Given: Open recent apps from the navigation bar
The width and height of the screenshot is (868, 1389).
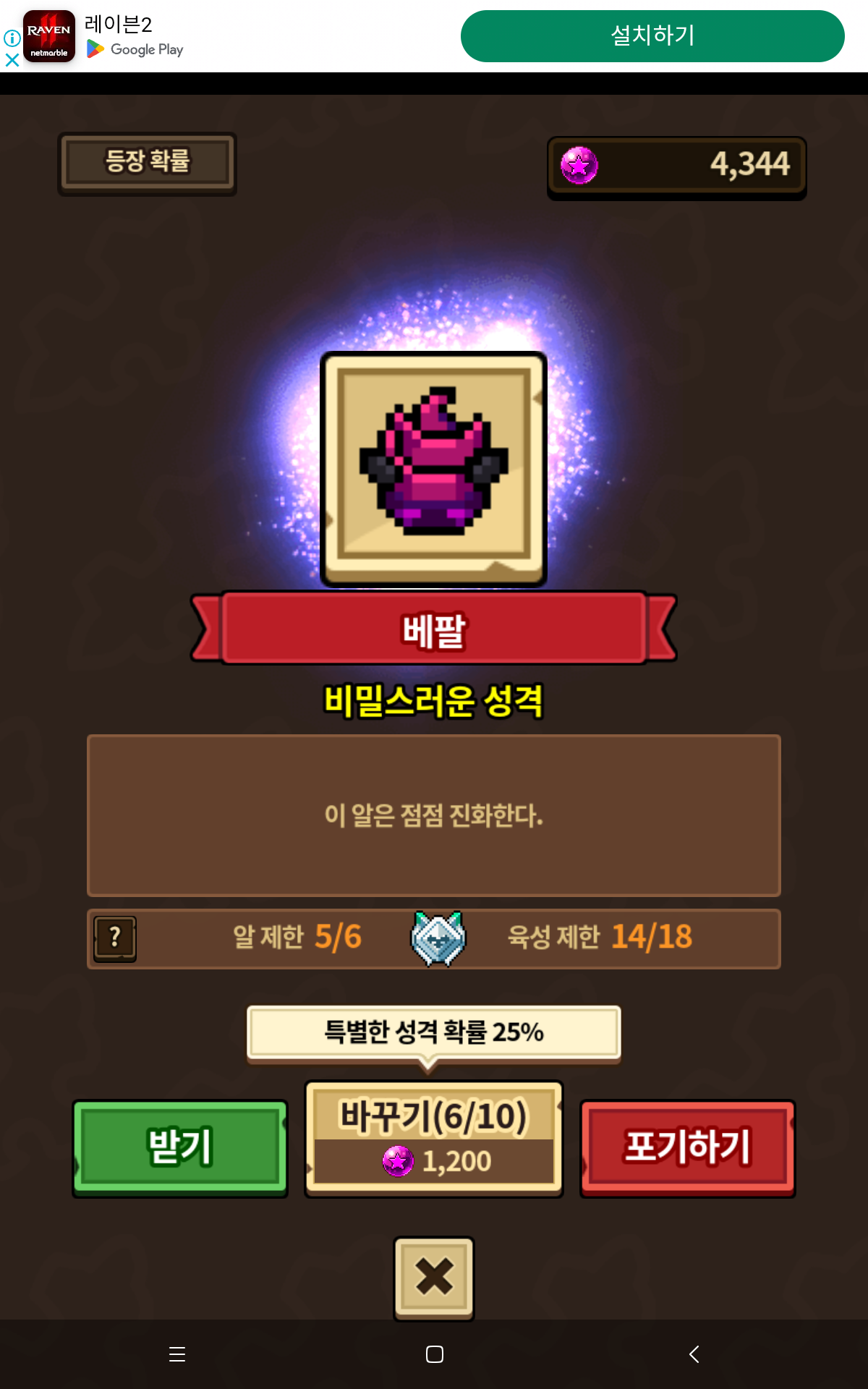Looking at the screenshot, I should 177,1354.
